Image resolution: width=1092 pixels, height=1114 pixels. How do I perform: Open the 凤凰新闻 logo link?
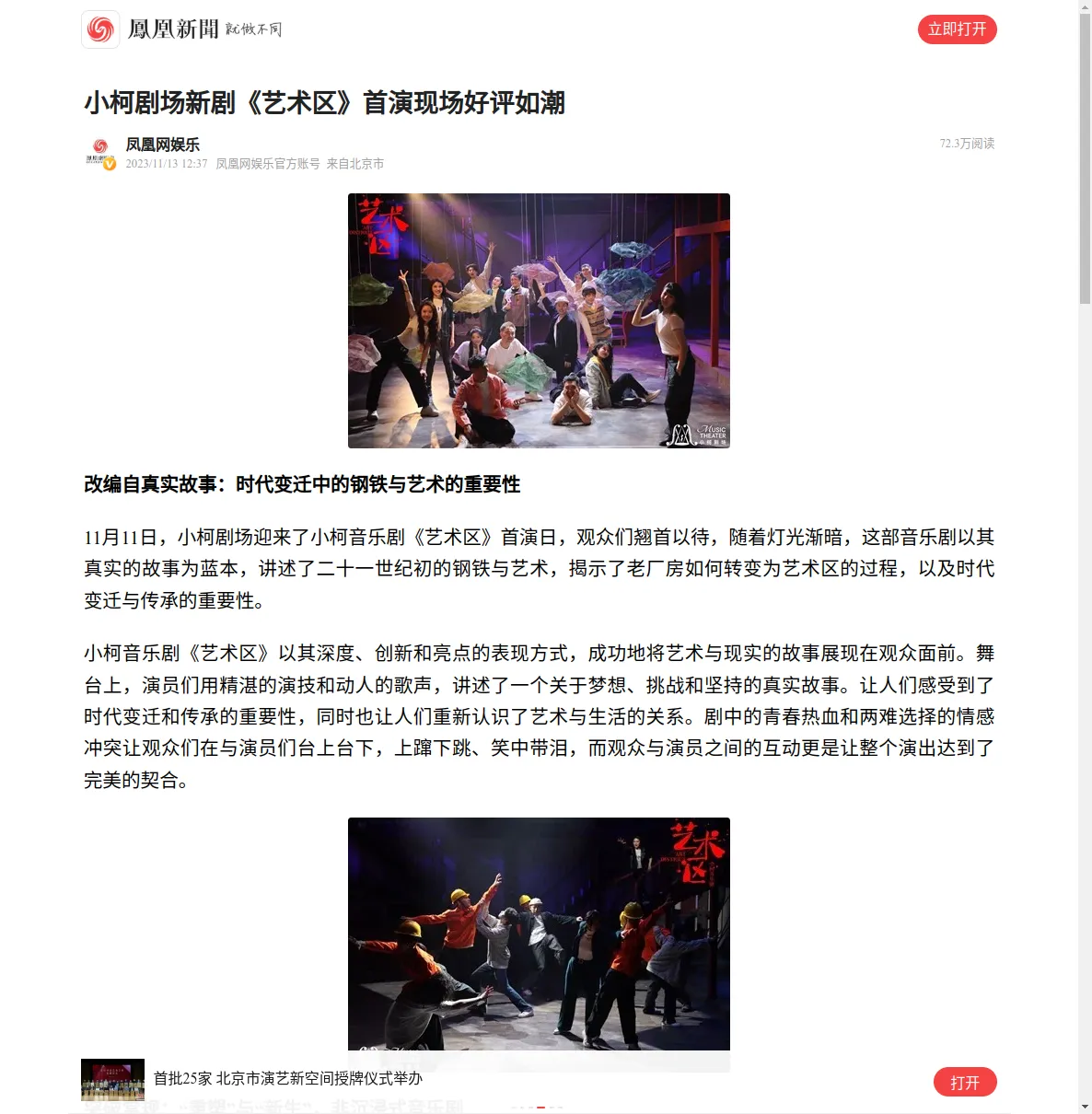(x=182, y=29)
